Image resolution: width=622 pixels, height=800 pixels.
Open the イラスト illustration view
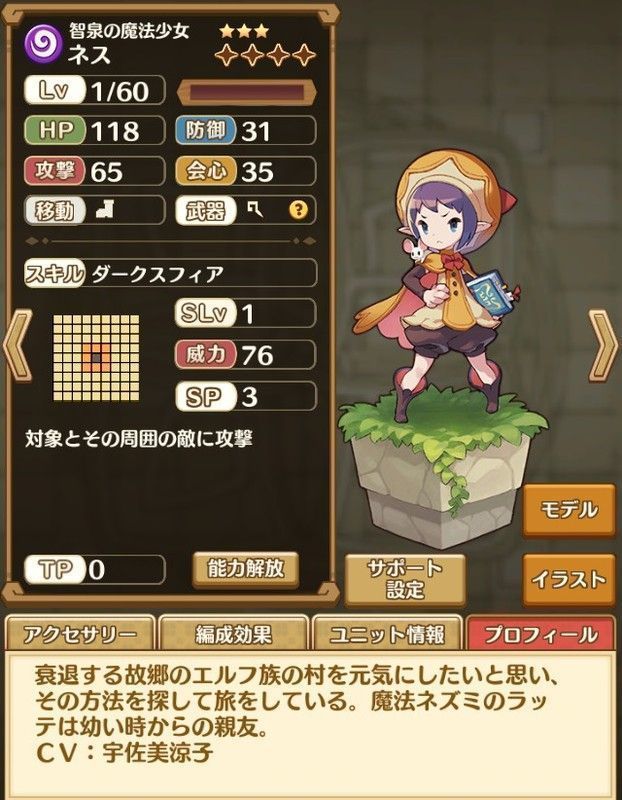tap(568, 580)
